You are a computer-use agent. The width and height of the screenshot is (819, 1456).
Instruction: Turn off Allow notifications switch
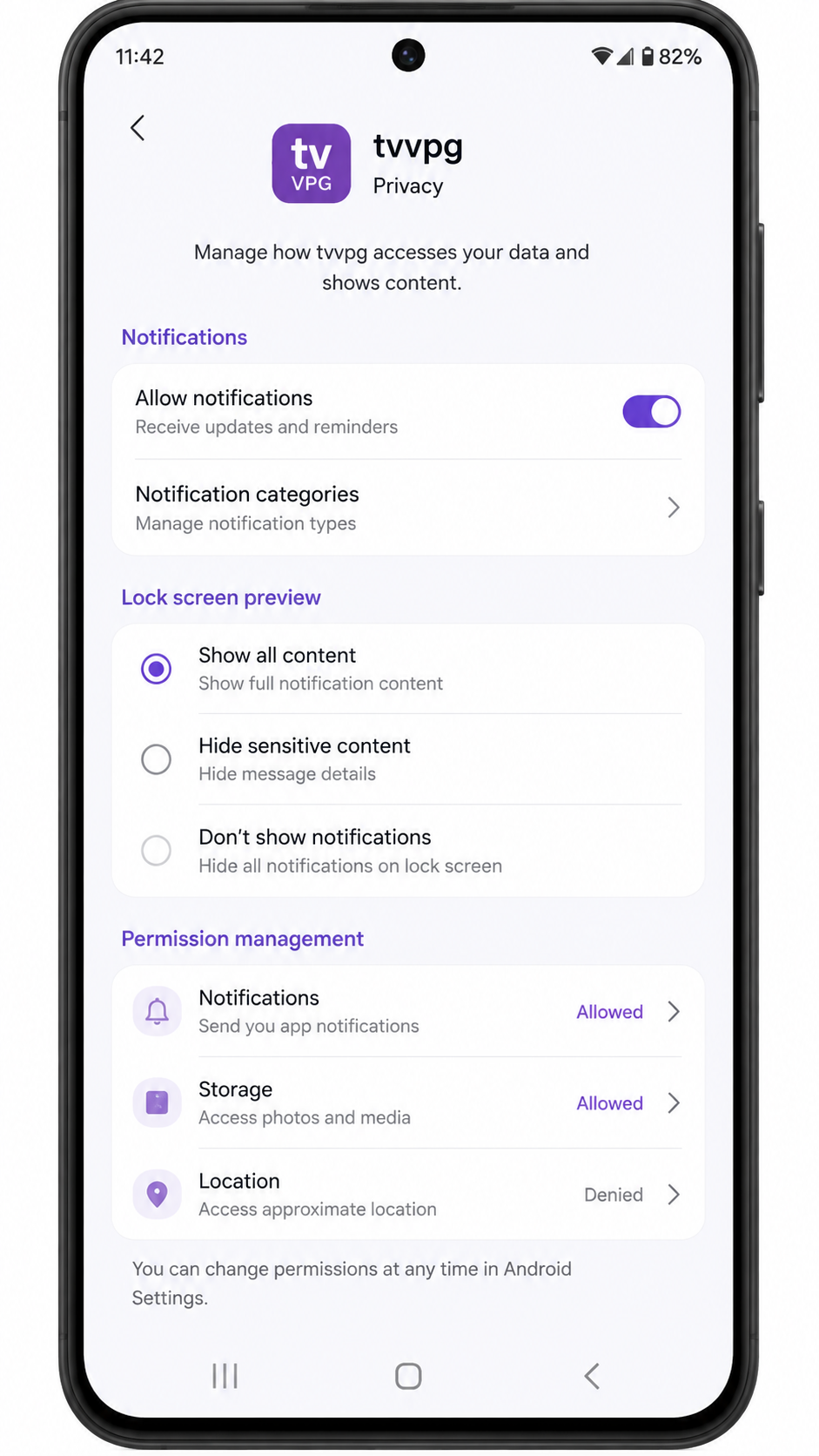[651, 411]
